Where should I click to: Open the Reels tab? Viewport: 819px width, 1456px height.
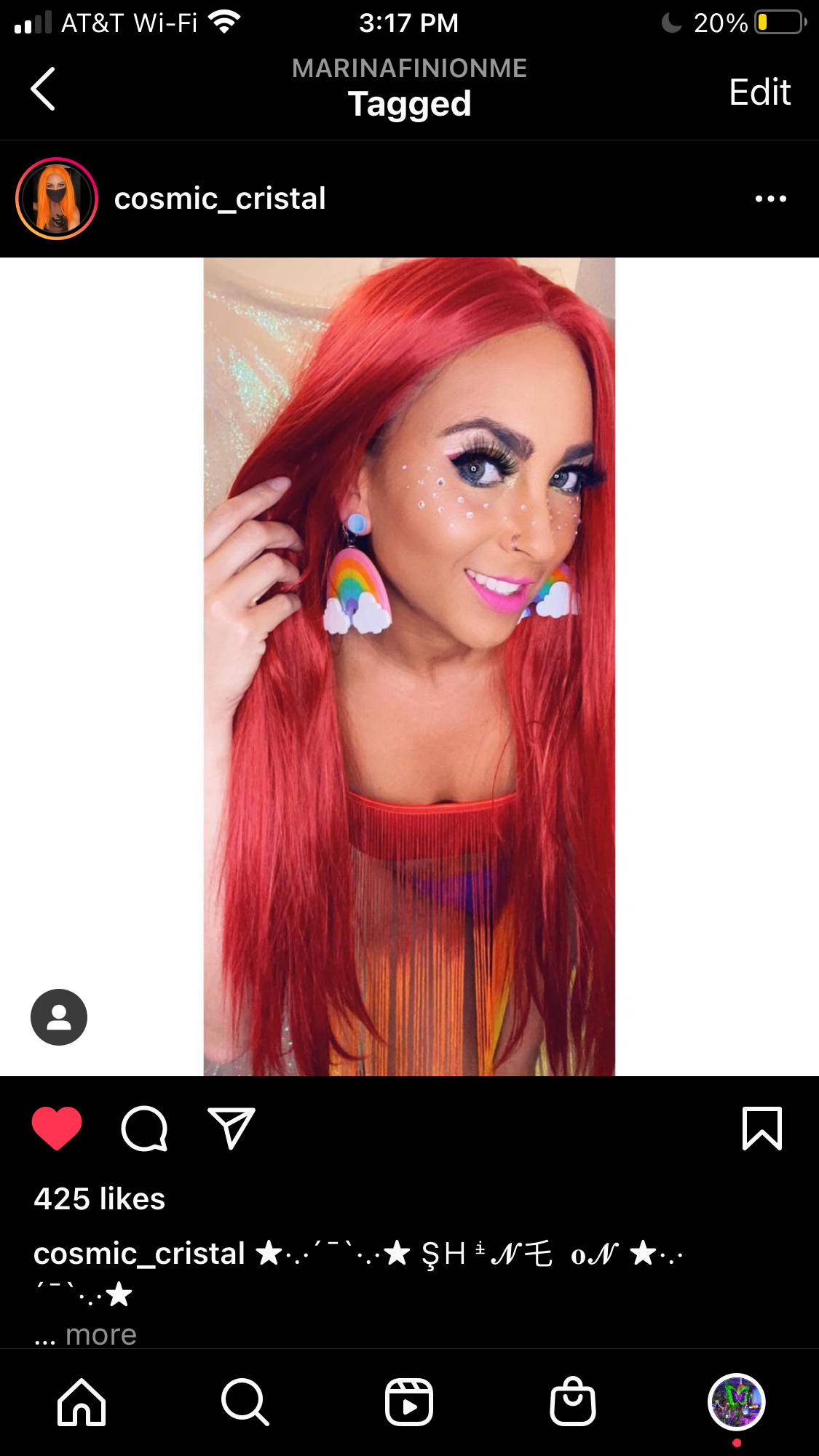click(409, 1402)
